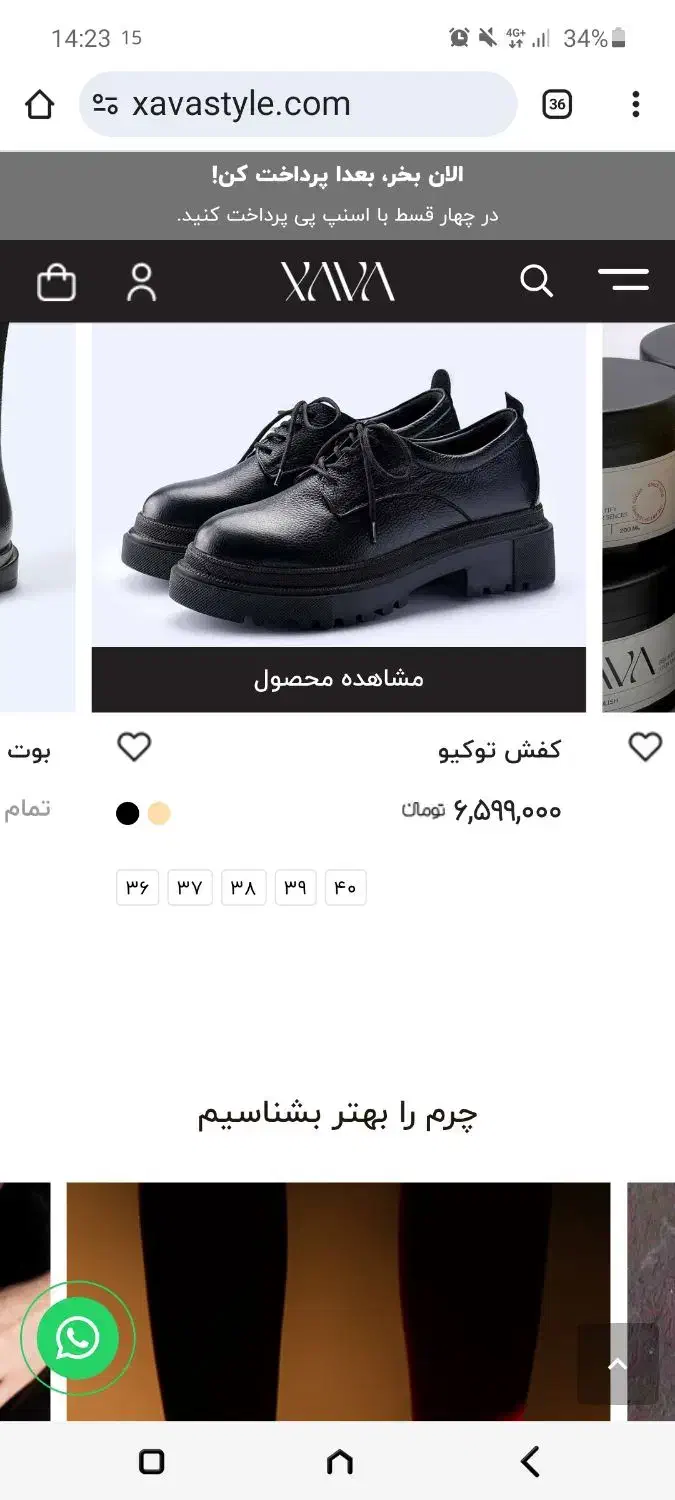
Task: Open the shopping cart bag icon
Action: [56, 283]
